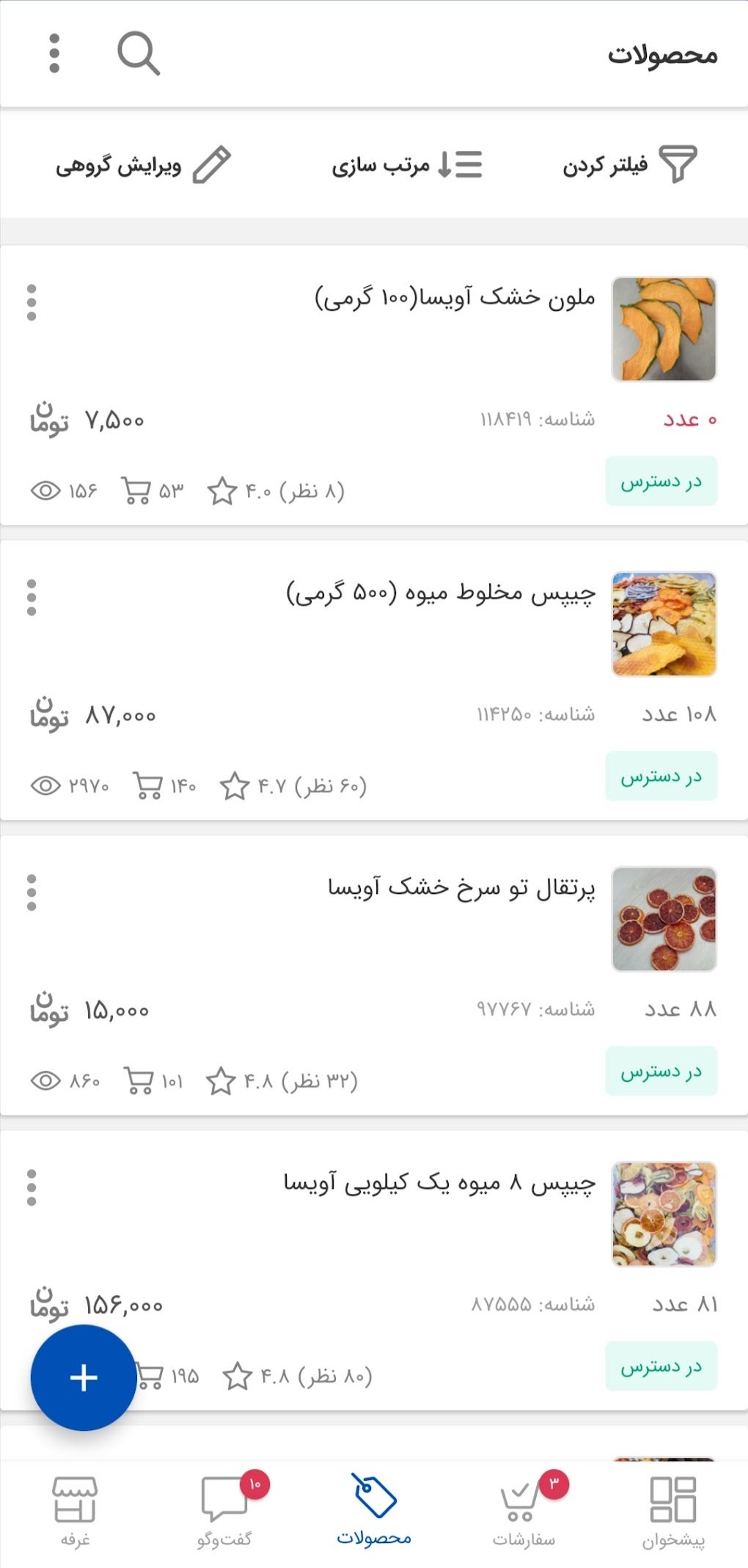Image resolution: width=748 pixels, height=1568 pixels.
Task: Add a new product with the plus button
Action: [84, 1377]
